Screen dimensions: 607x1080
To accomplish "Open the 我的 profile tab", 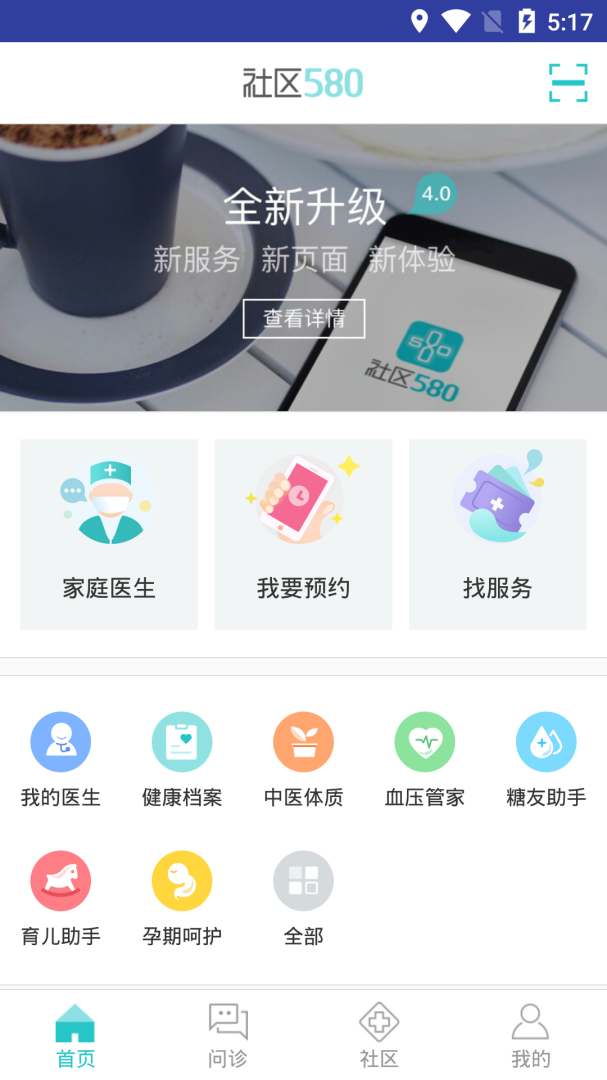I will (530, 1036).
